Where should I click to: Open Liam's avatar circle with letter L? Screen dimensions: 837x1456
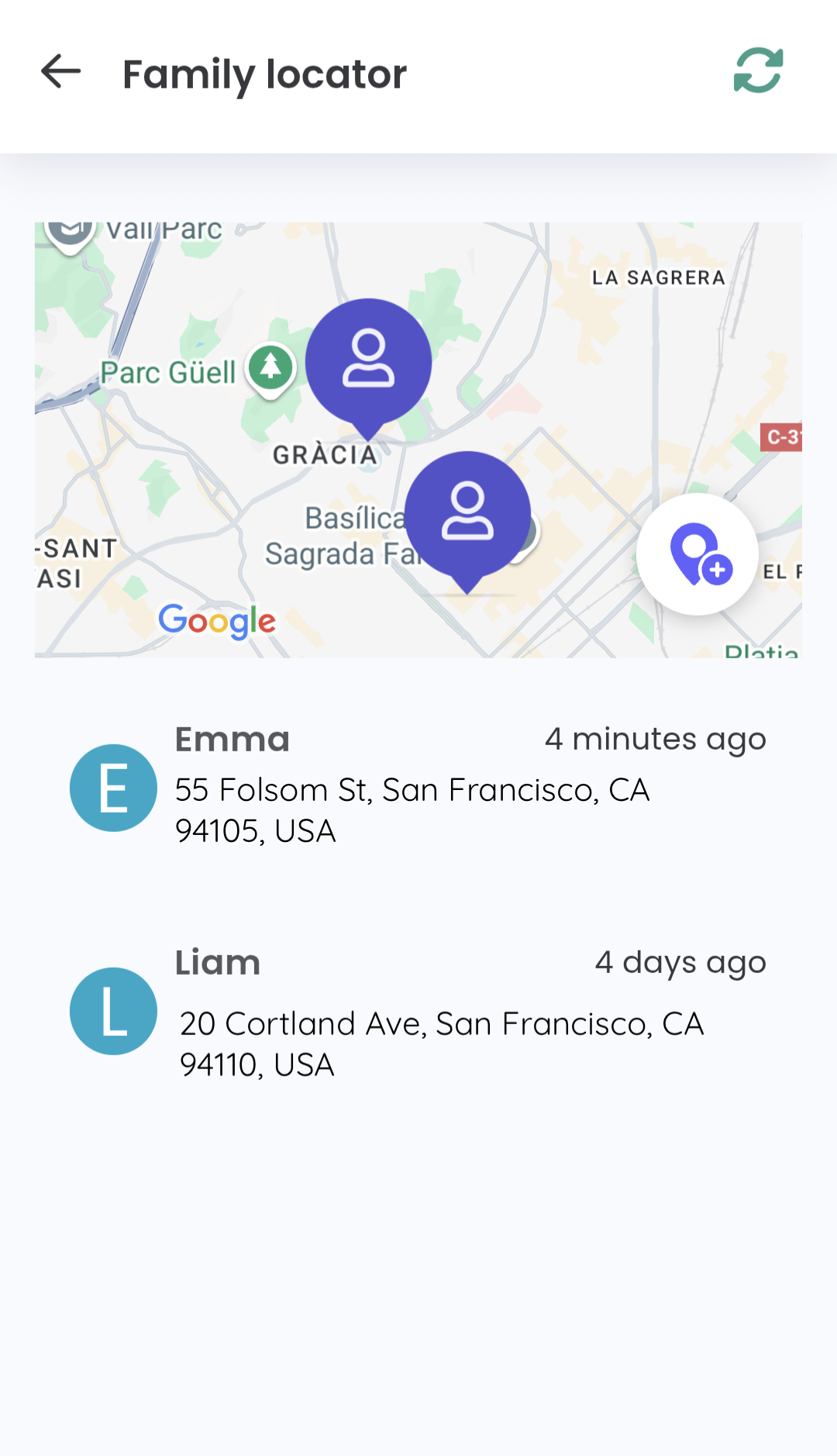point(113,1011)
